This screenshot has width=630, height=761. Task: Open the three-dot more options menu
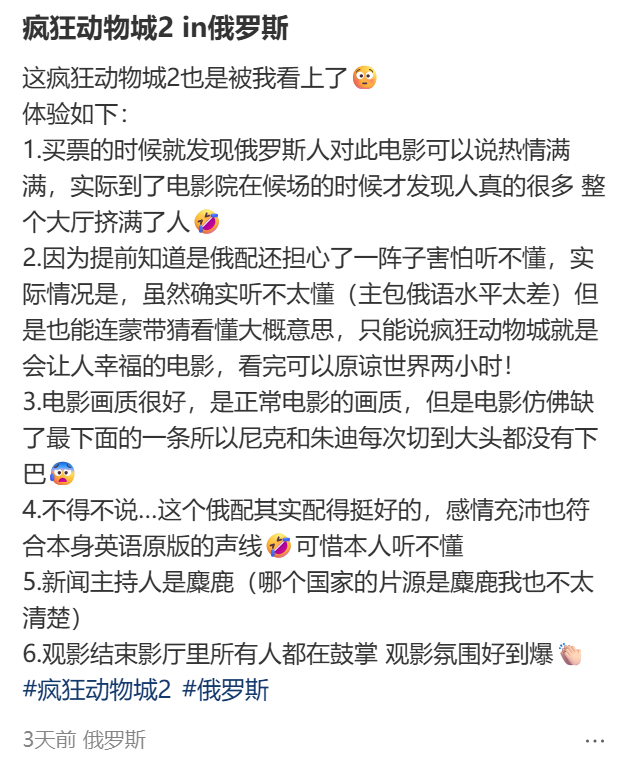click(x=595, y=741)
